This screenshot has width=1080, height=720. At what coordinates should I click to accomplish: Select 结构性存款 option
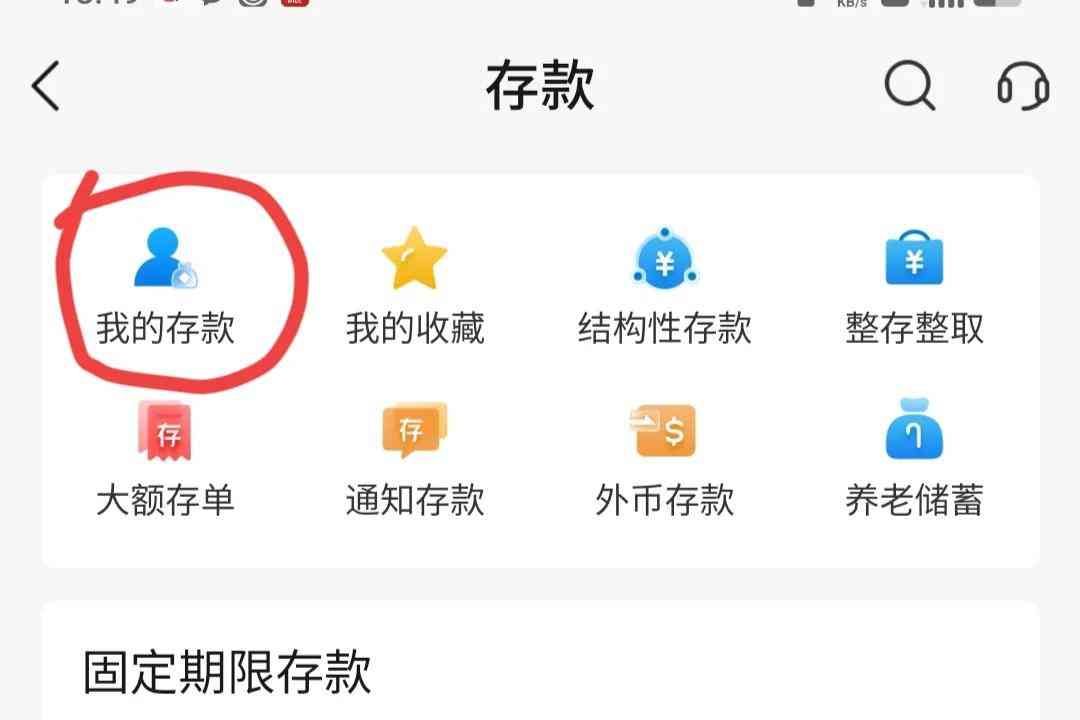point(665,285)
